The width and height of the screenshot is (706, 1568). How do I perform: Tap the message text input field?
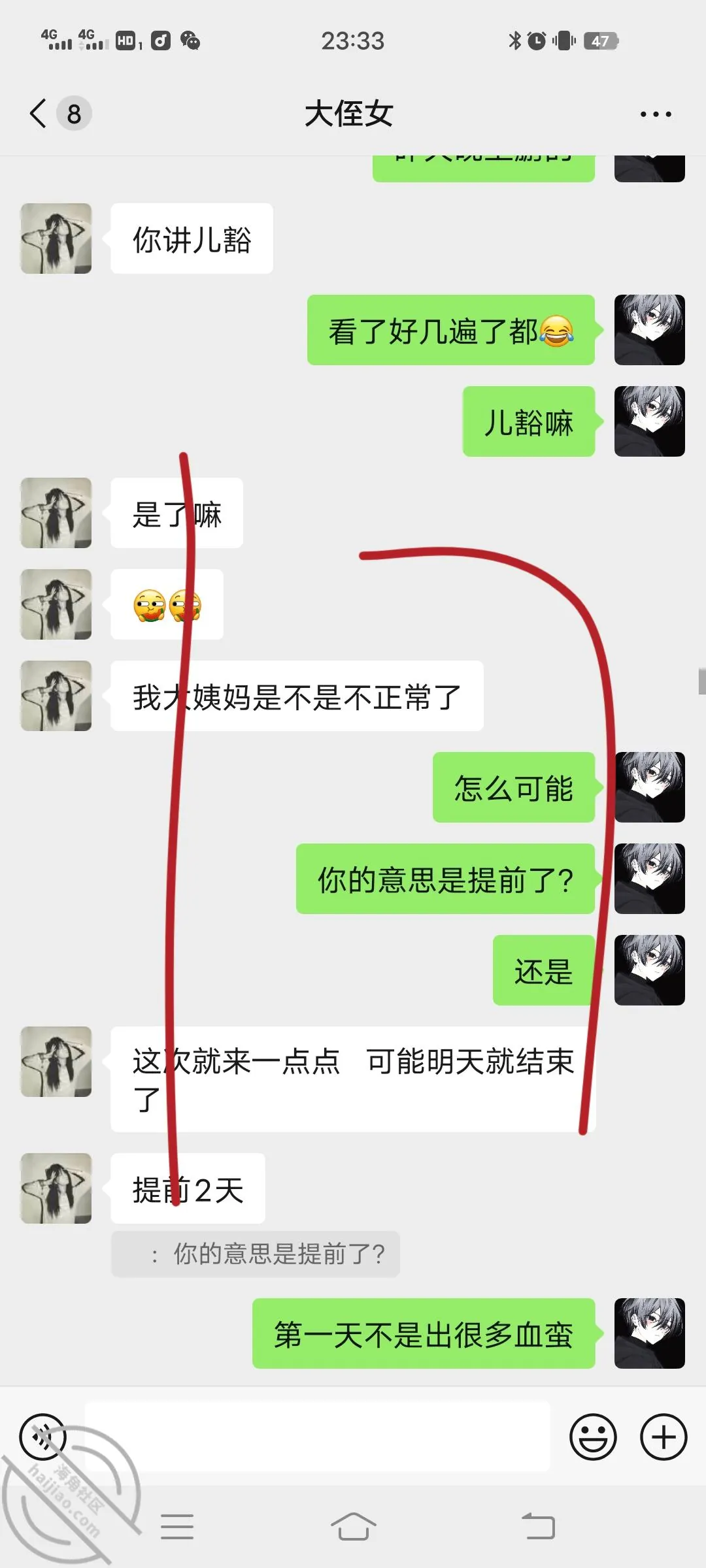(318, 1437)
